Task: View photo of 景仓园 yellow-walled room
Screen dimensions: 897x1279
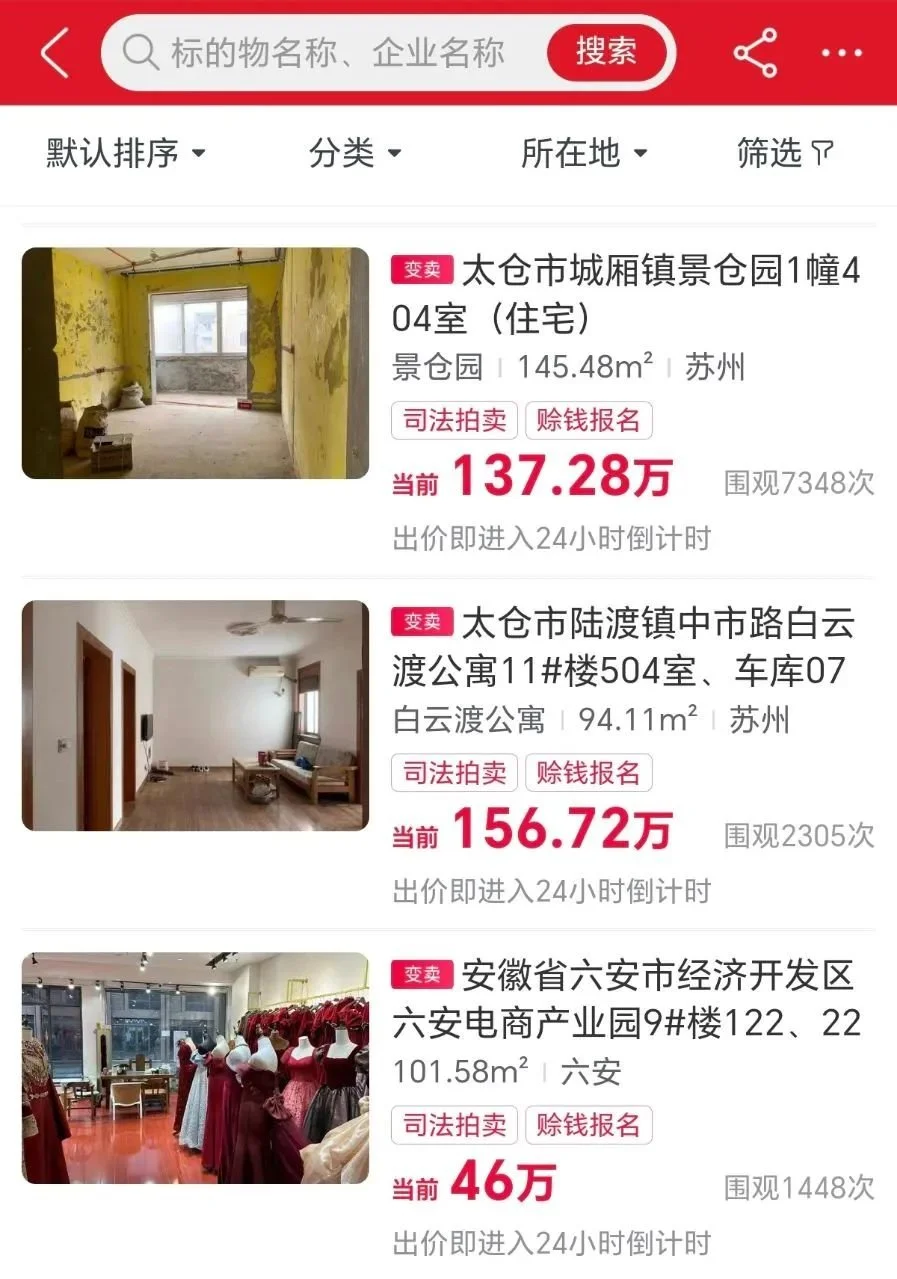Action: coord(195,363)
